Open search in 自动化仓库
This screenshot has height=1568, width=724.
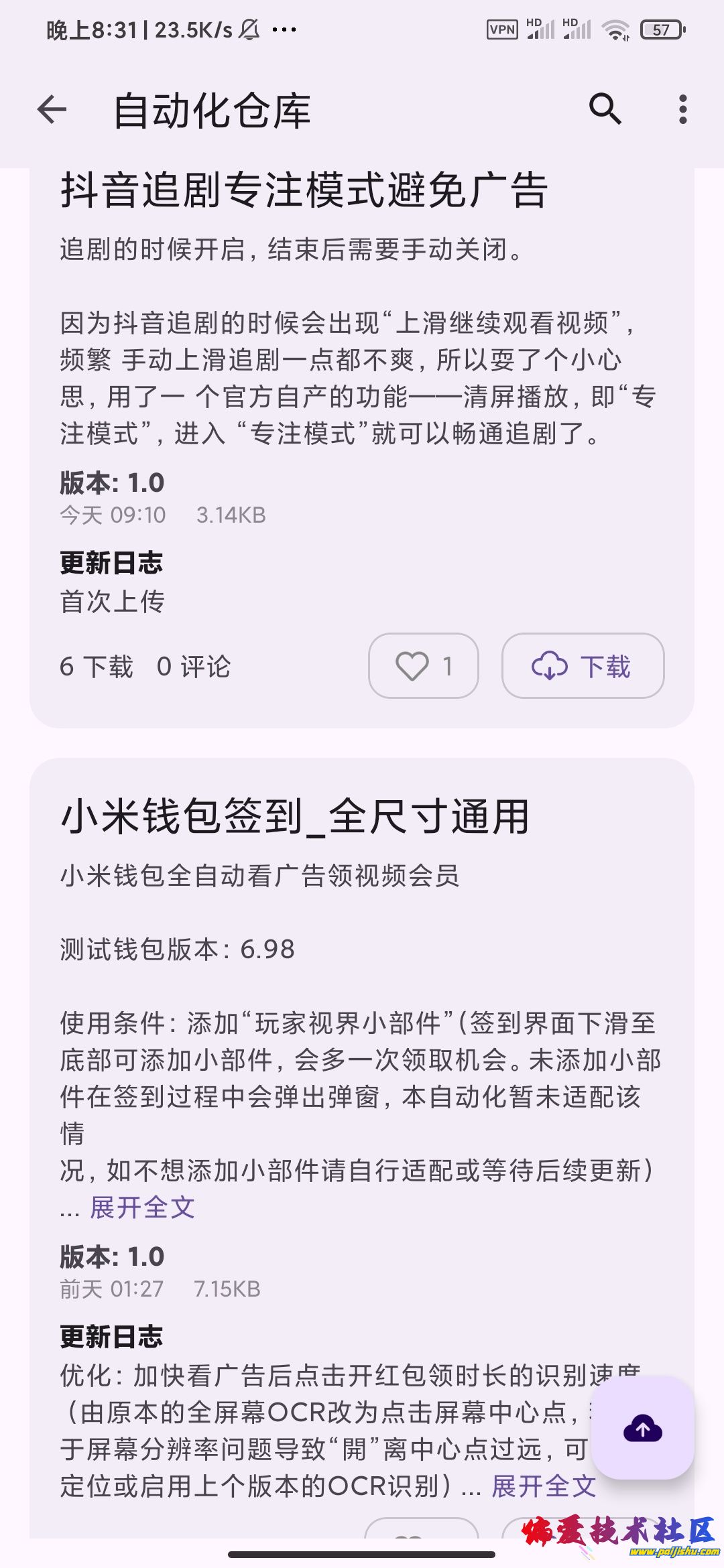click(x=605, y=109)
